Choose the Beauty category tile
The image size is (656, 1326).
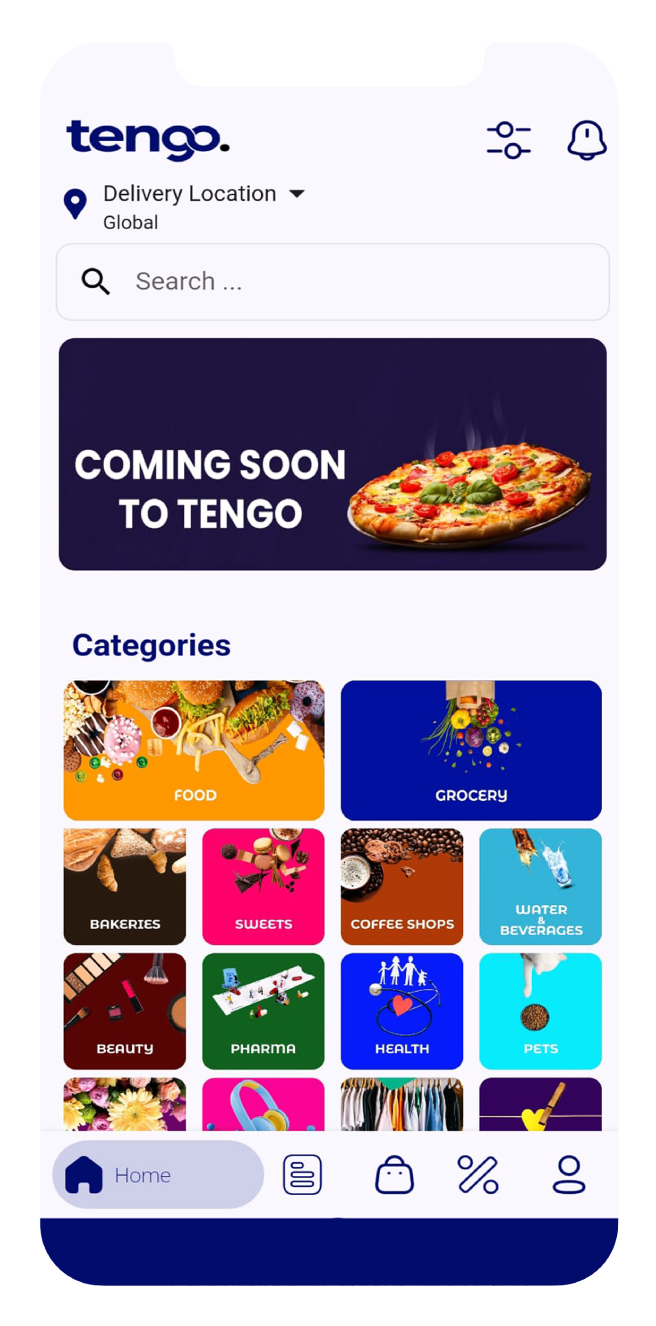click(x=125, y=1011)
